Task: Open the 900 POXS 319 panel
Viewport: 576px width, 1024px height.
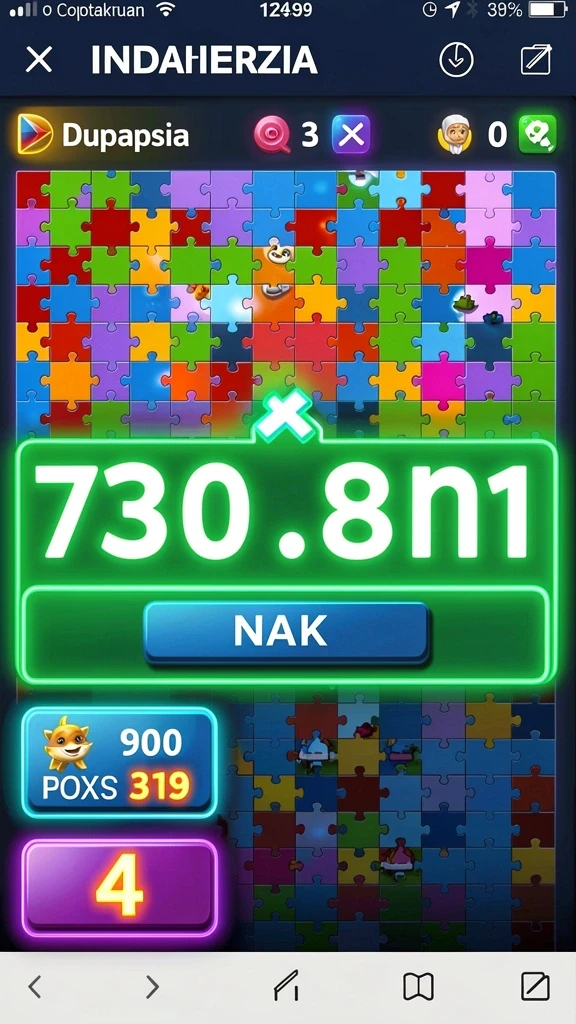Action: [120, 762]
